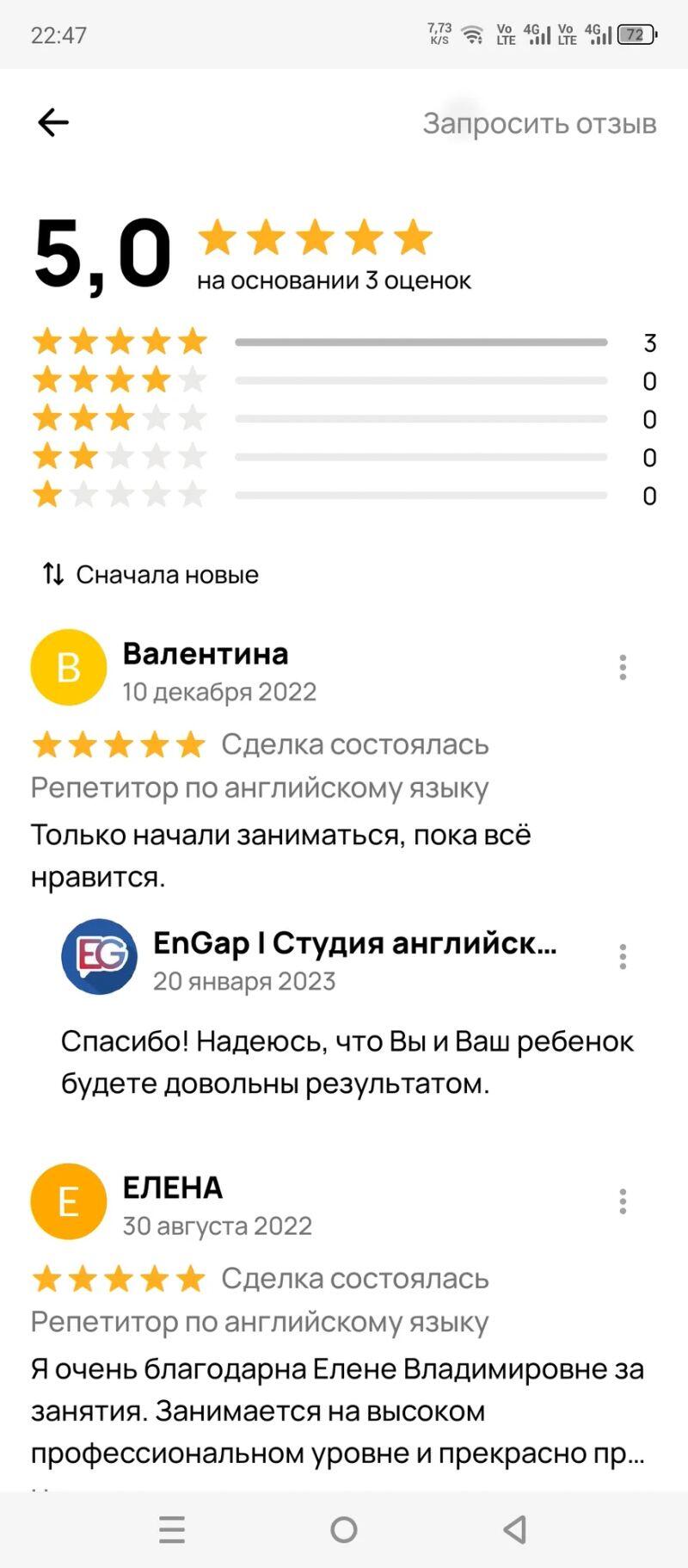688x1568 pixels.
Task: Open options for the EnGap reply
Action: pos(623,957)
